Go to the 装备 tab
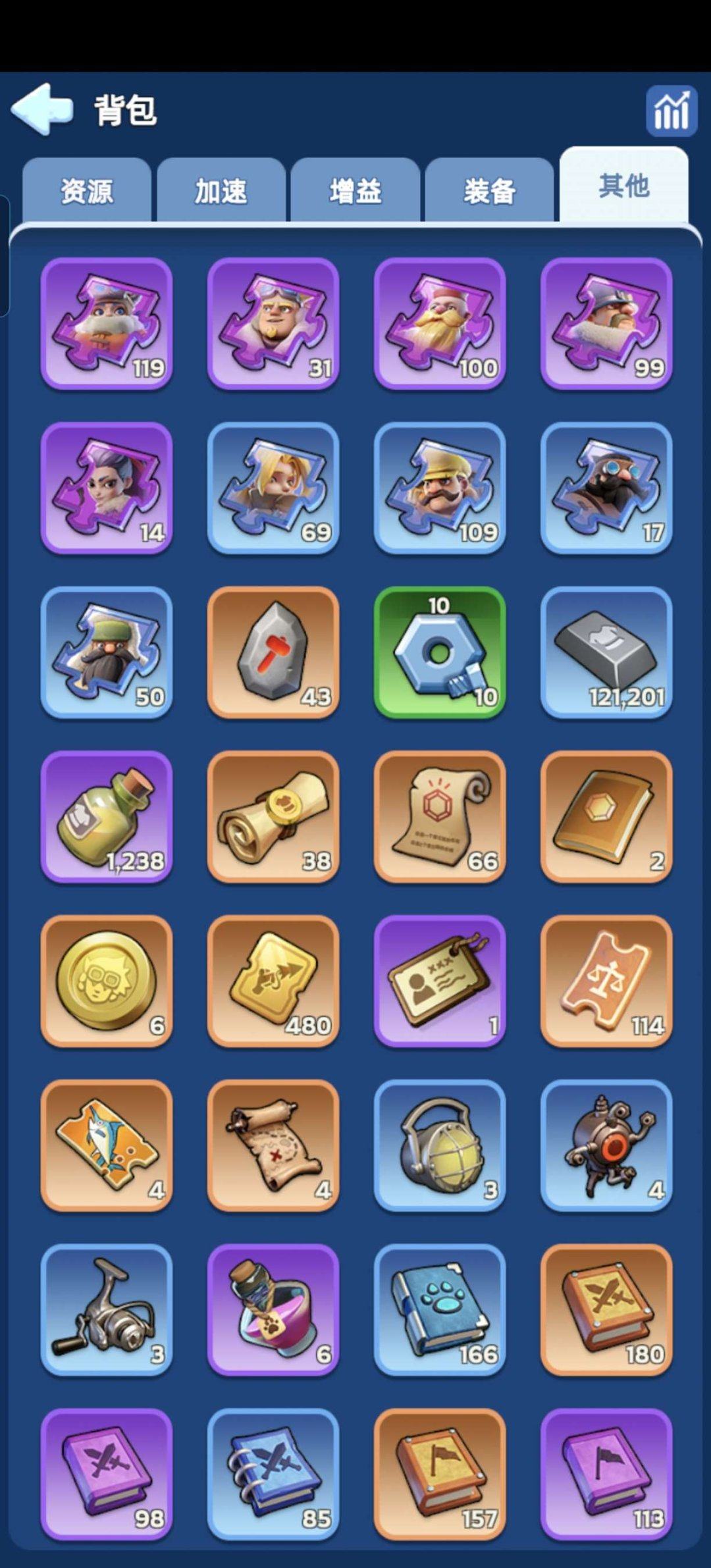 490,192
